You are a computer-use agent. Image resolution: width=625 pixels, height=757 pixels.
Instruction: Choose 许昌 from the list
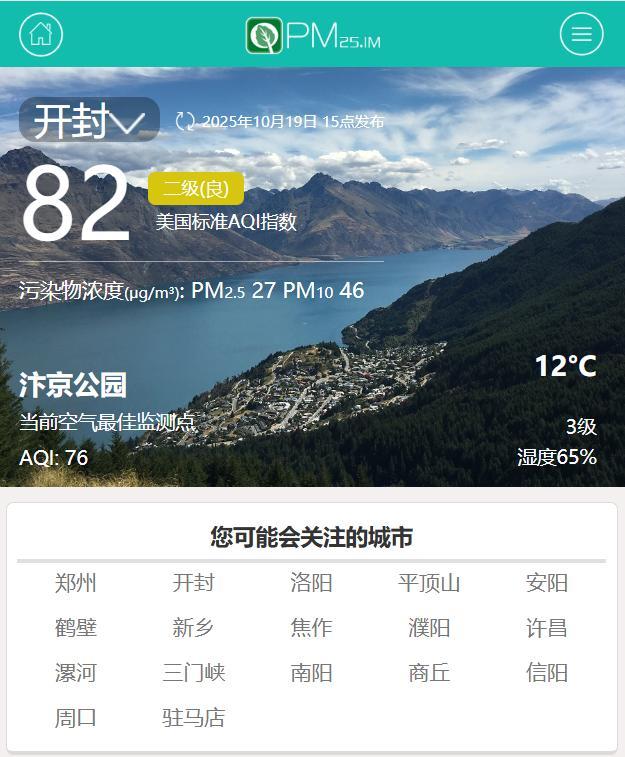coord(547,628)
